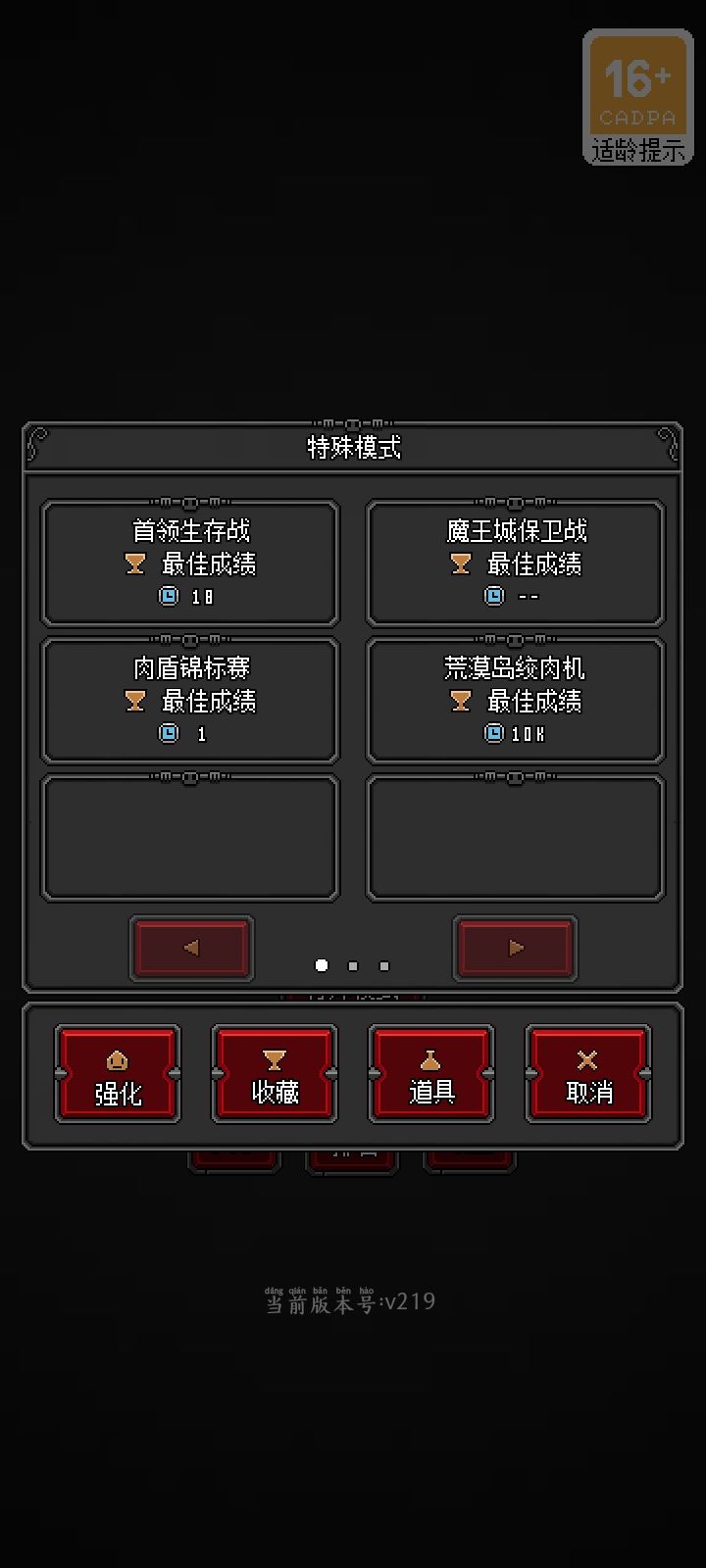Tap the X icon on the 取消 button
706x1568 pixels.
tap(586, 1058)
